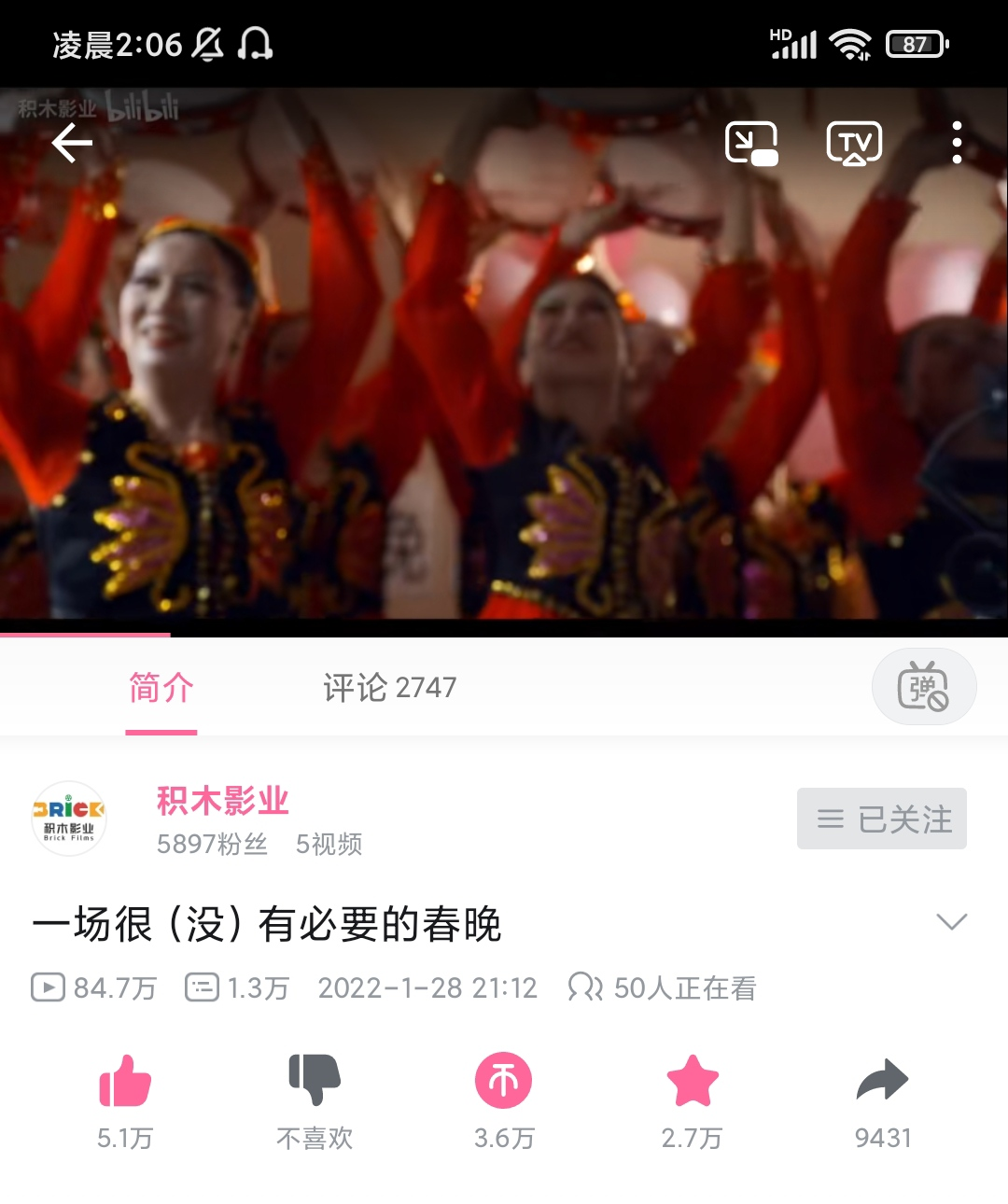Screen dimensions: 1008x1204
Task: Go back using the arrow over the video
Action: pos(72,143)
